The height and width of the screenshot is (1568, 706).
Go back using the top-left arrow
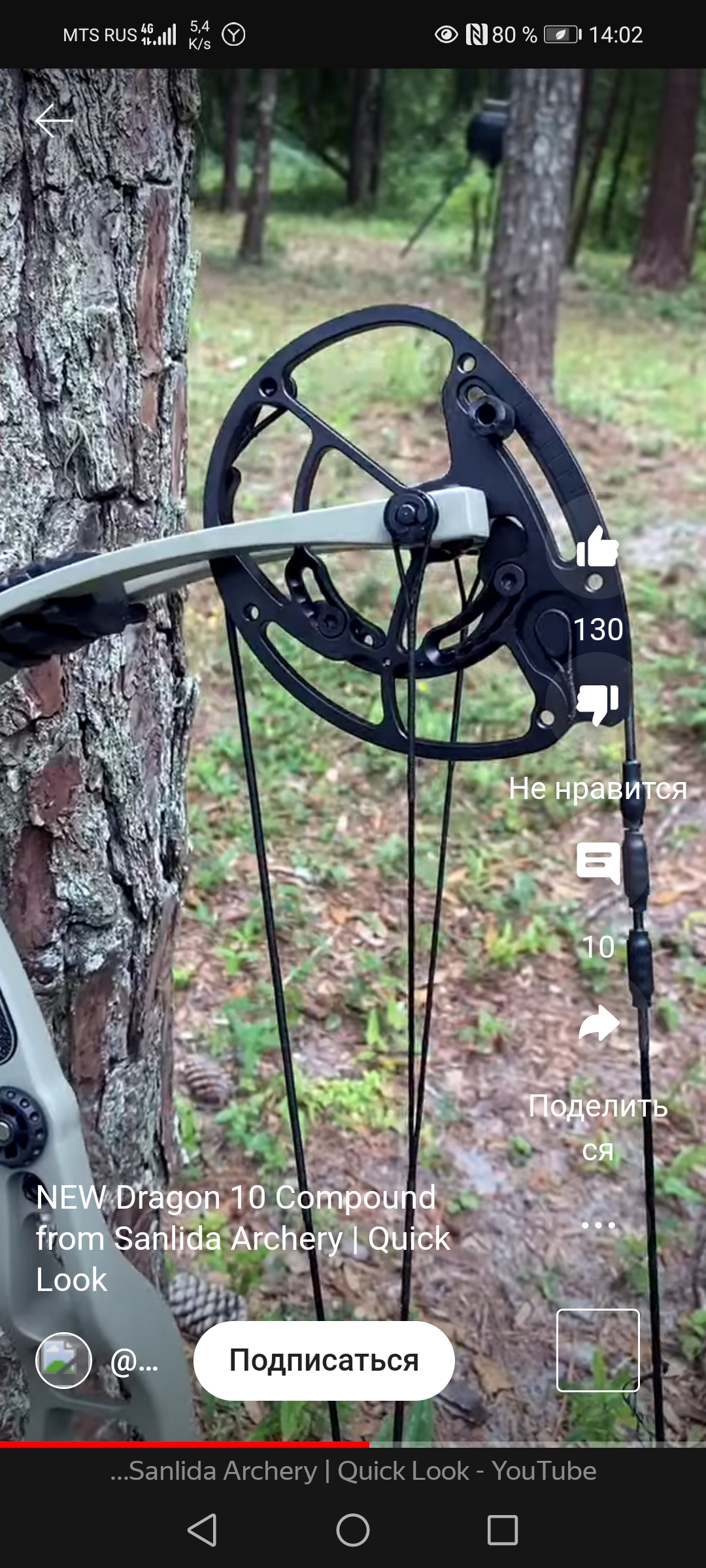click(x=54, y=121)
